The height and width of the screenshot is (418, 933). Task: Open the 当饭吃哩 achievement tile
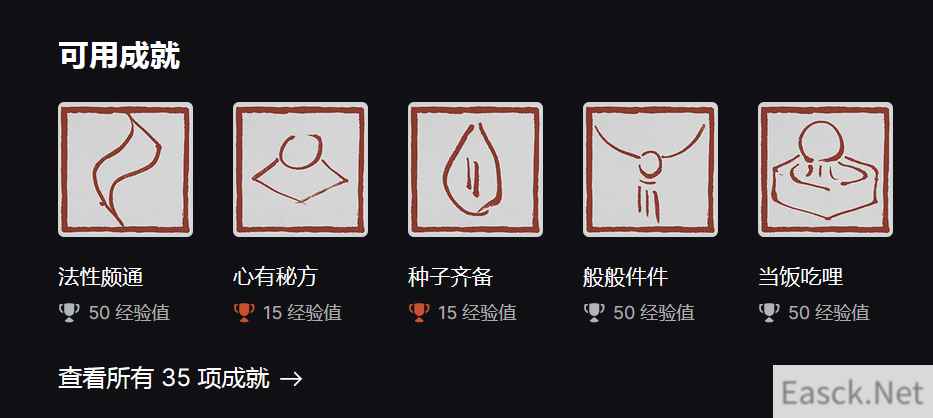(825, 170)
